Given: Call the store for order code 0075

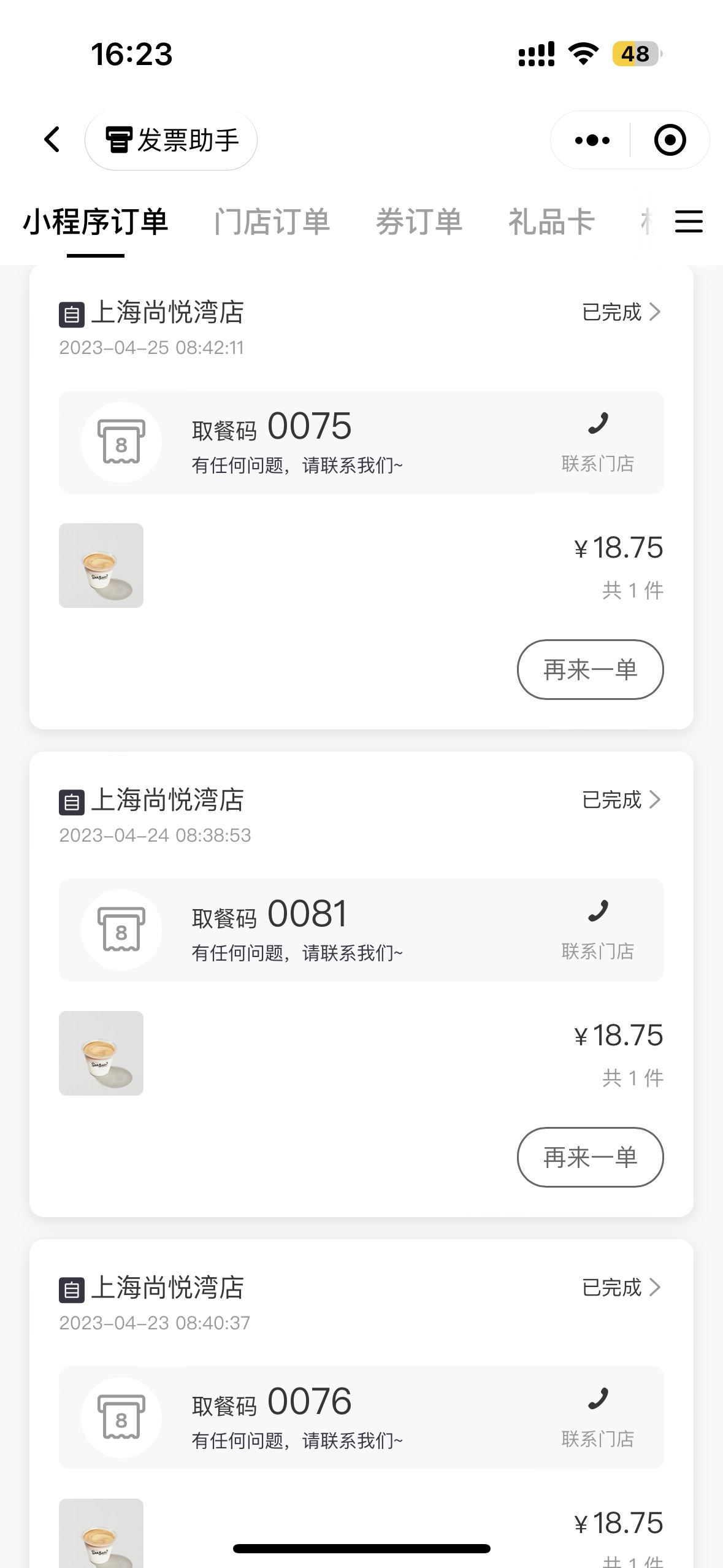Looking at the screenshot, I should (598, 442).
